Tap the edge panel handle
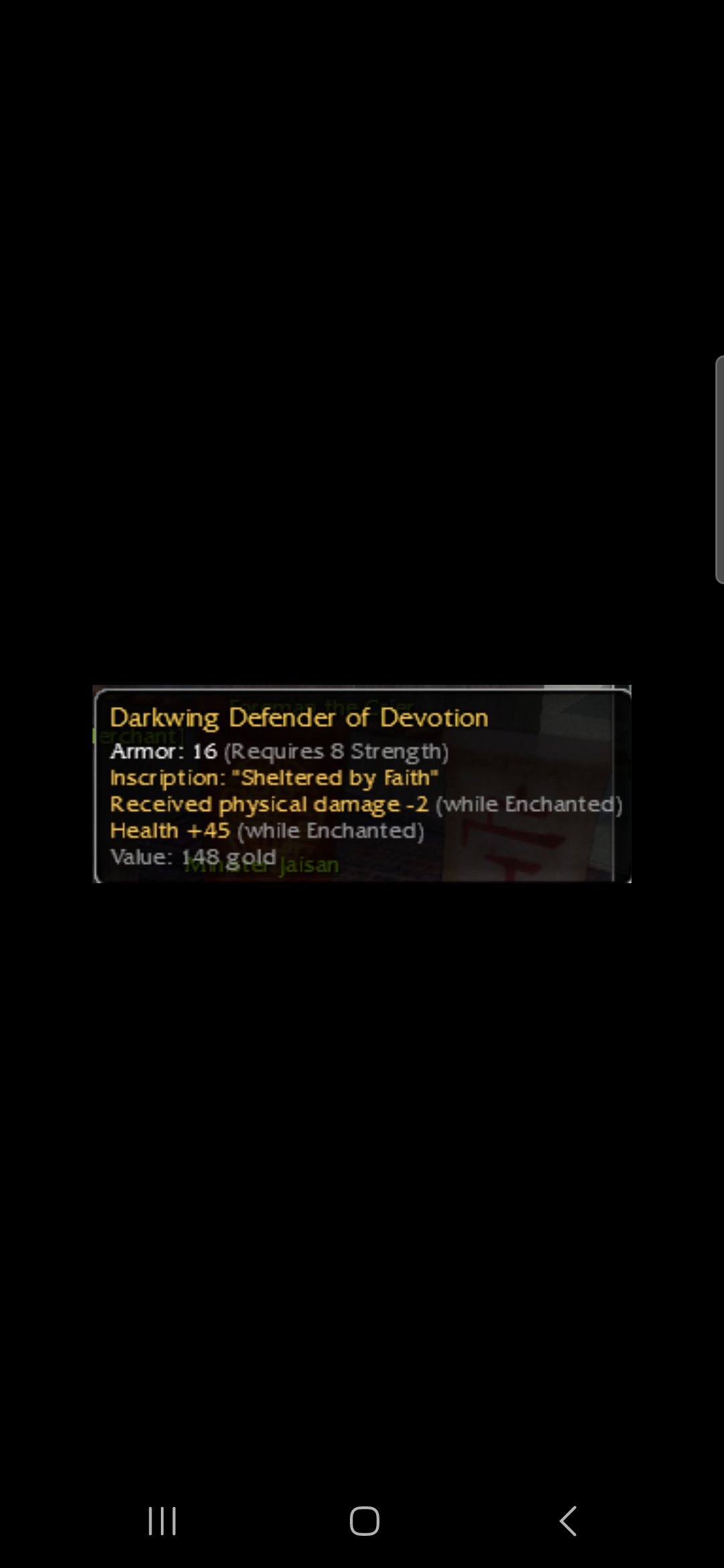Screen dimensions: 724x1568 pyautogui.click(x=719, y=470)
